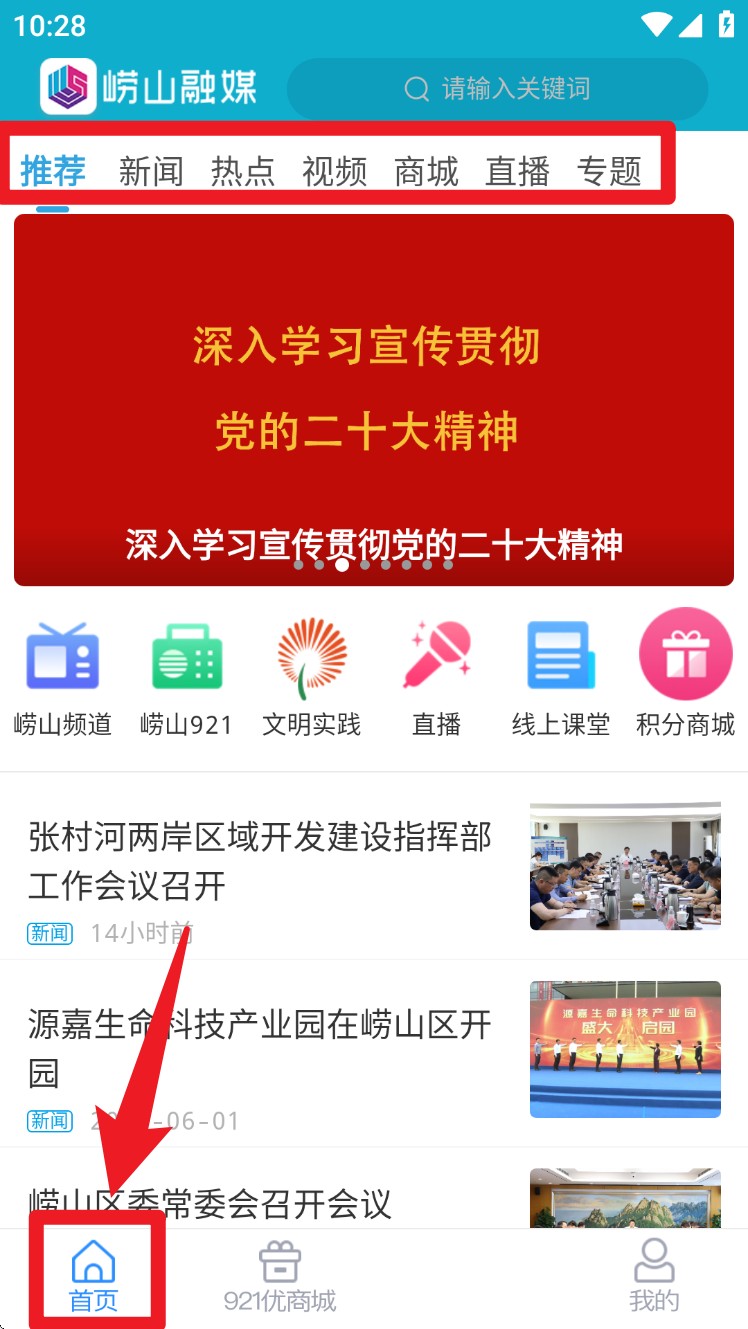748x1329 pixels.
Task: Read the 张村河两岸区域开发建设指挥部 article
Action: coord(260,862)
